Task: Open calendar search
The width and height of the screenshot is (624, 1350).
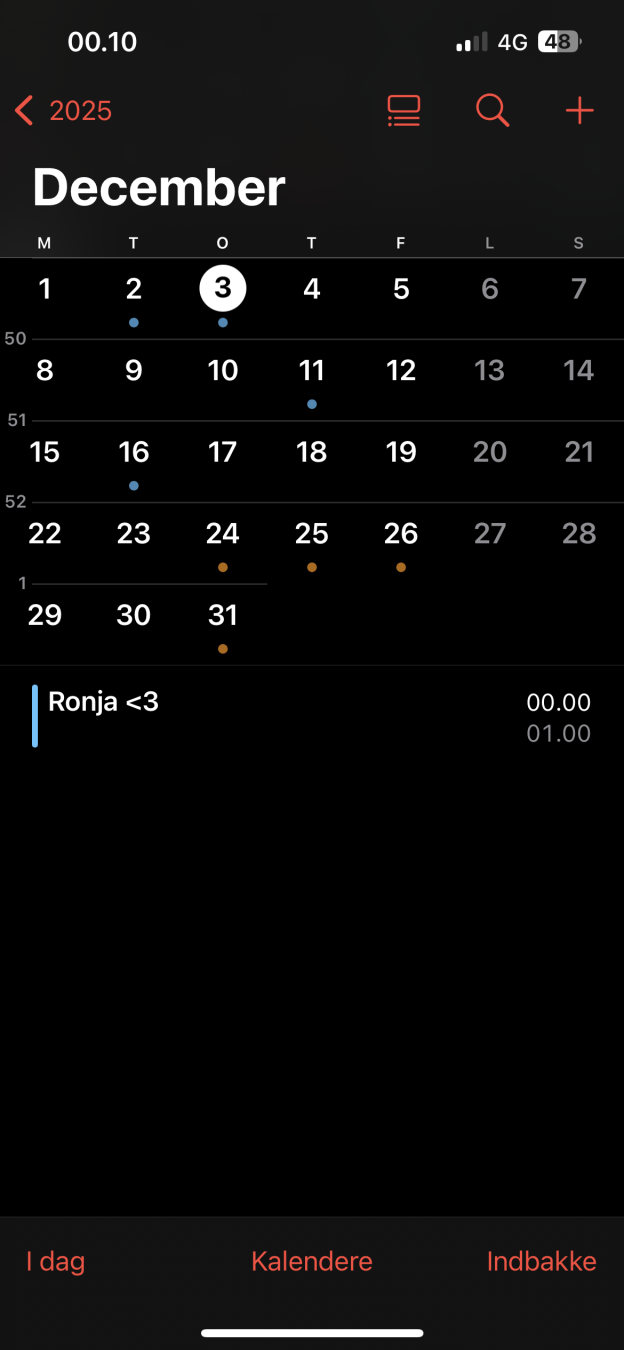Action: [492, 110]
